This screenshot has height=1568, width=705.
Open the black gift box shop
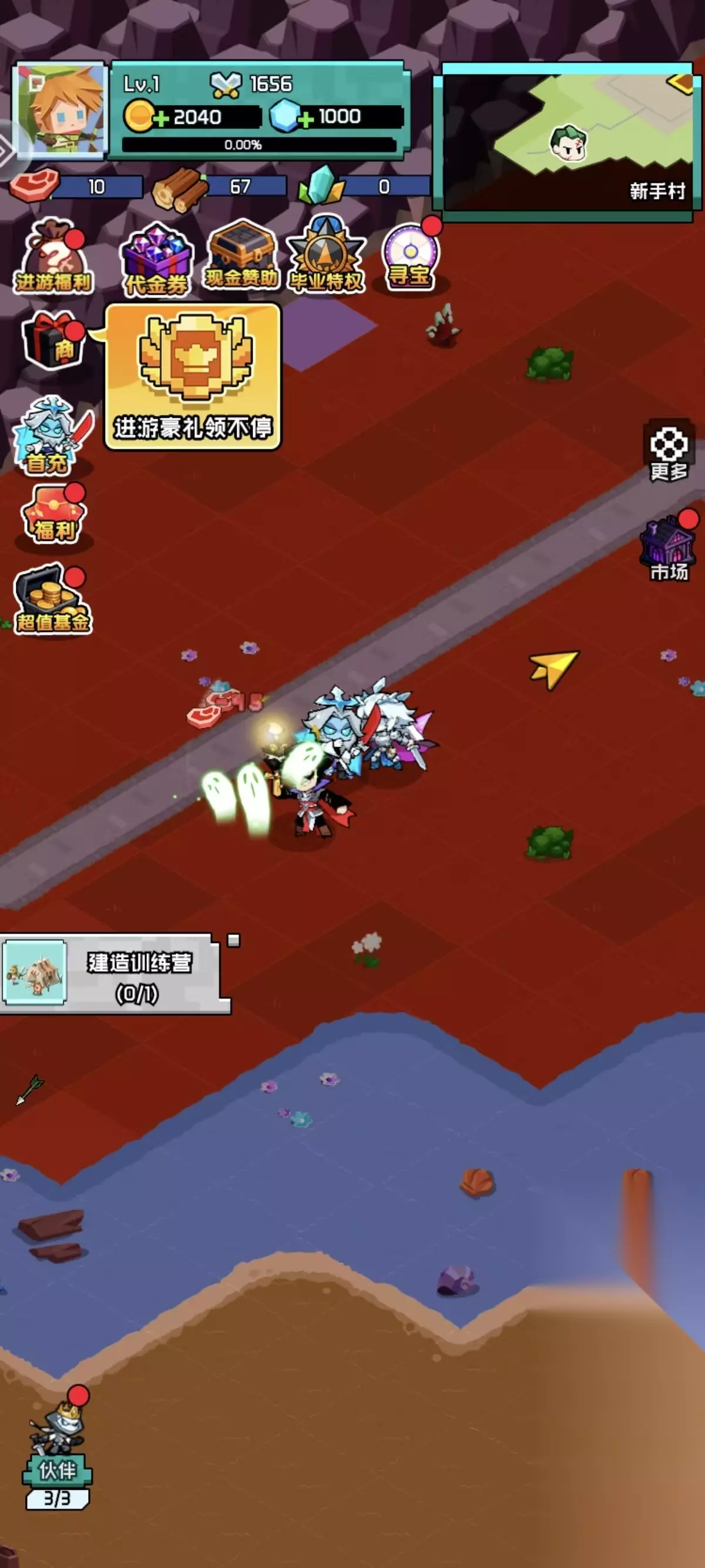point(53,341)
